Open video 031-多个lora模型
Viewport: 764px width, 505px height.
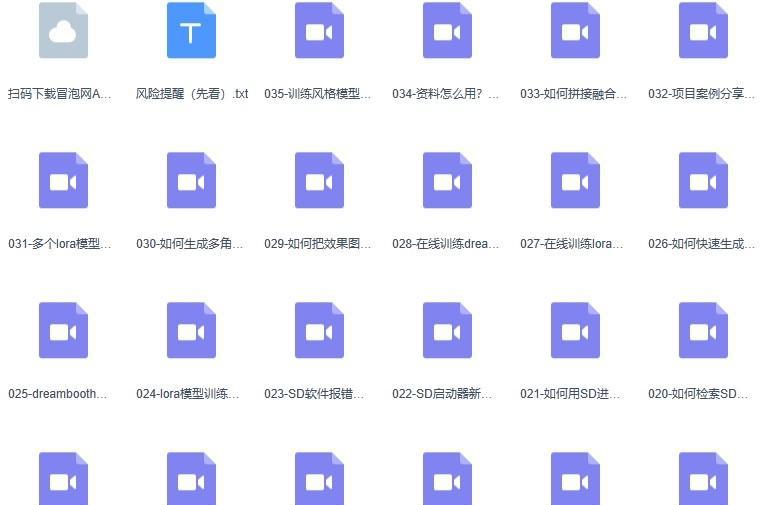(63, 181)
